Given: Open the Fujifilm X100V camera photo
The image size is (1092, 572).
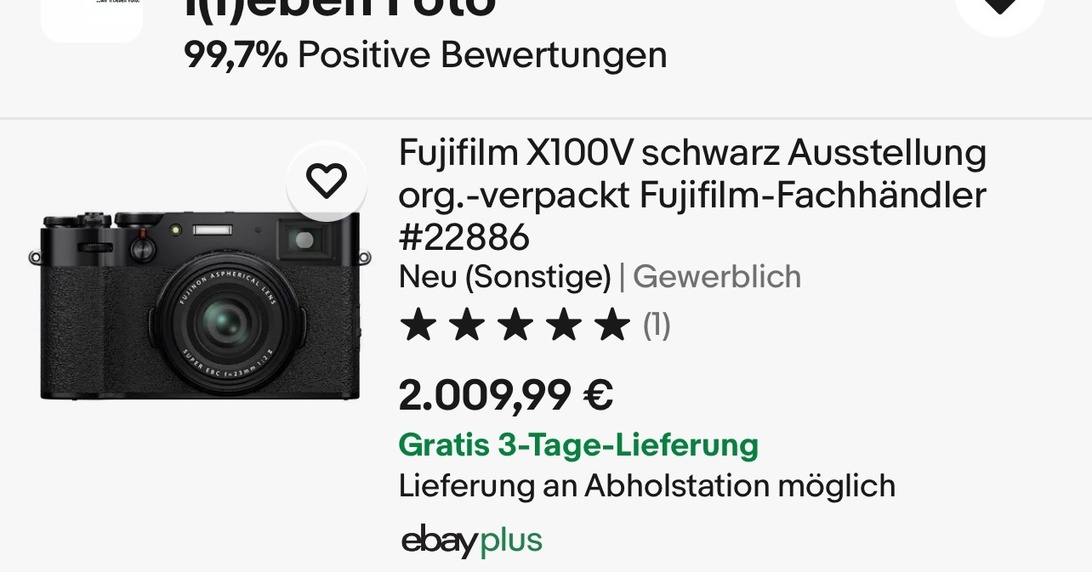Looking at the screenshot, I should (200, 303).
